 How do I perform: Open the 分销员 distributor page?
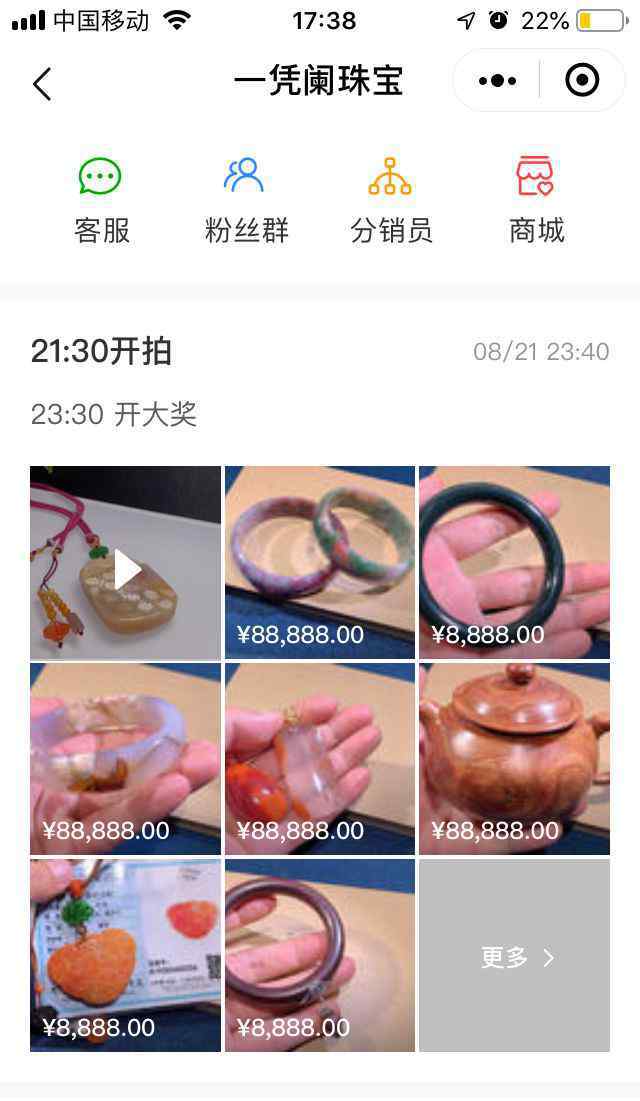pos(391,200)
